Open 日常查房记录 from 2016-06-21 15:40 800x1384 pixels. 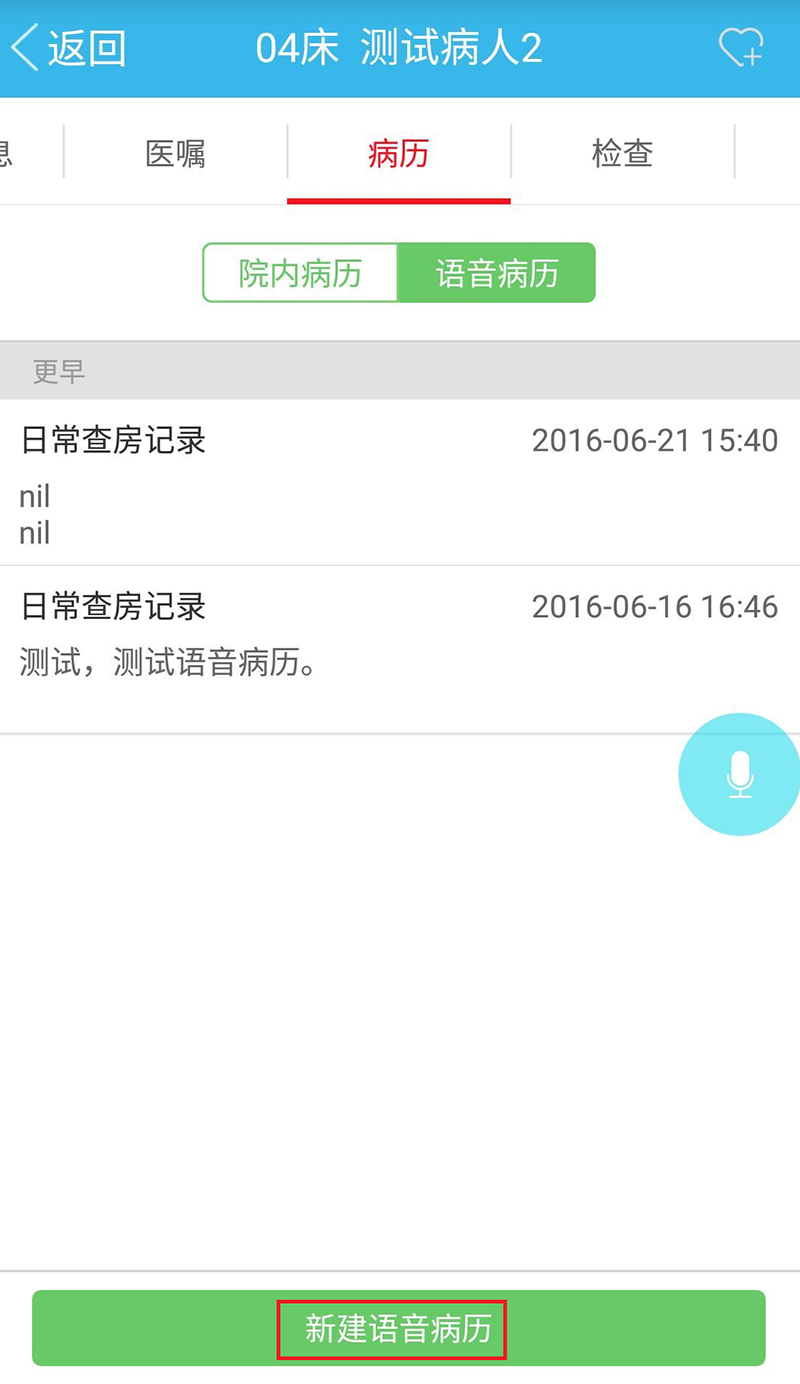click(399, 483)
